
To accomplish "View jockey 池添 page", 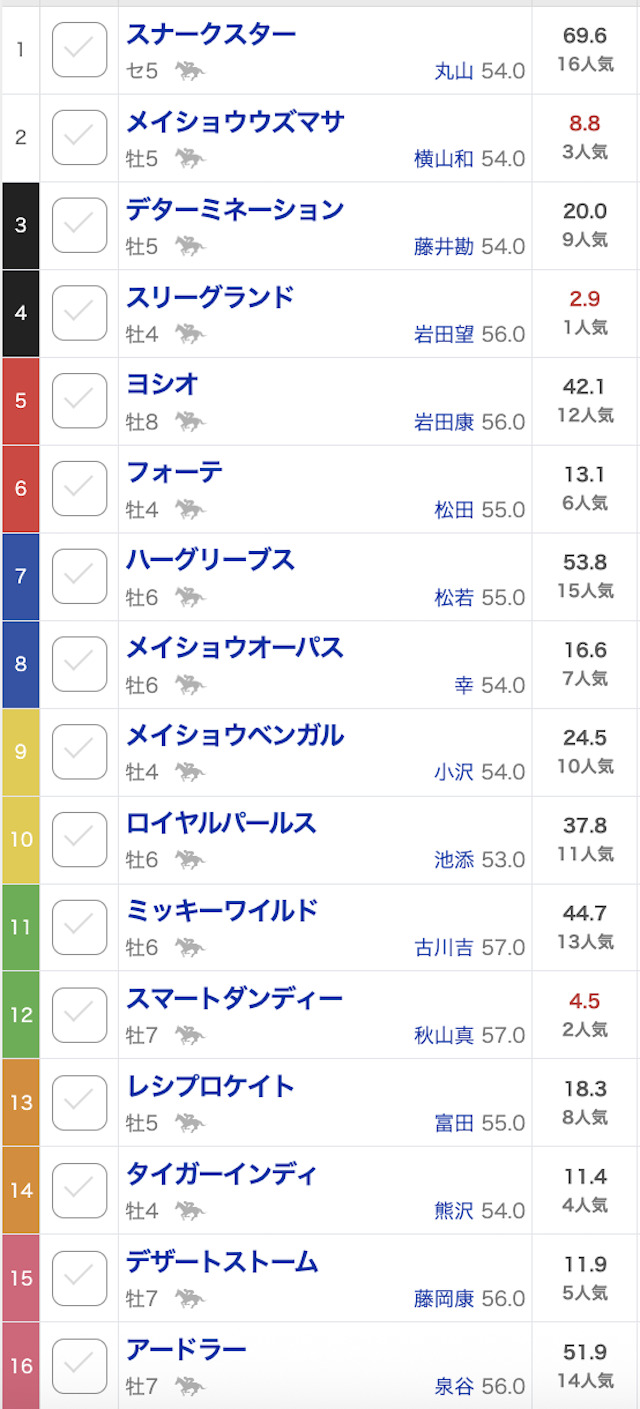I will coord(454,860).
